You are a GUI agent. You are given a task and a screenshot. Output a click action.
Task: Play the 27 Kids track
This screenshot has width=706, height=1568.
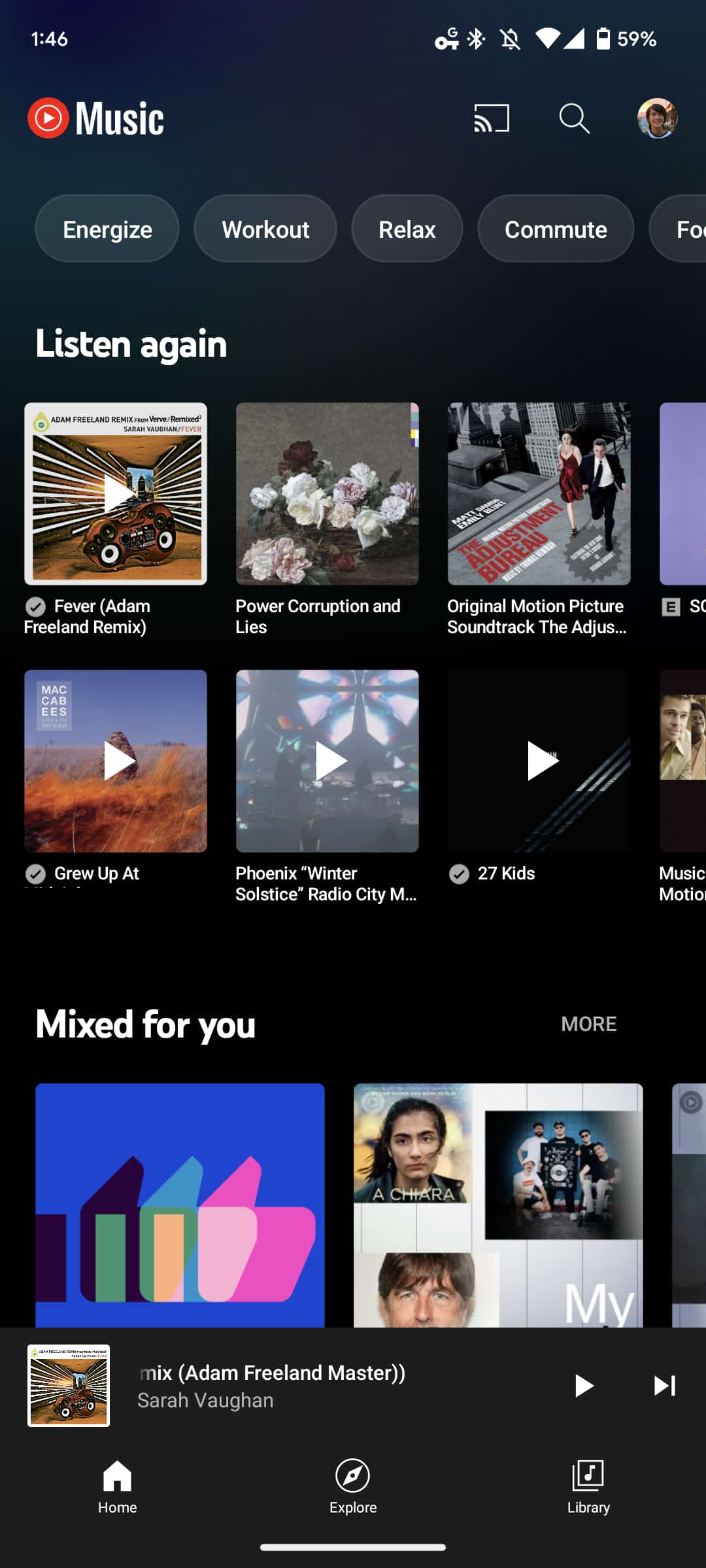pos(539,761)
